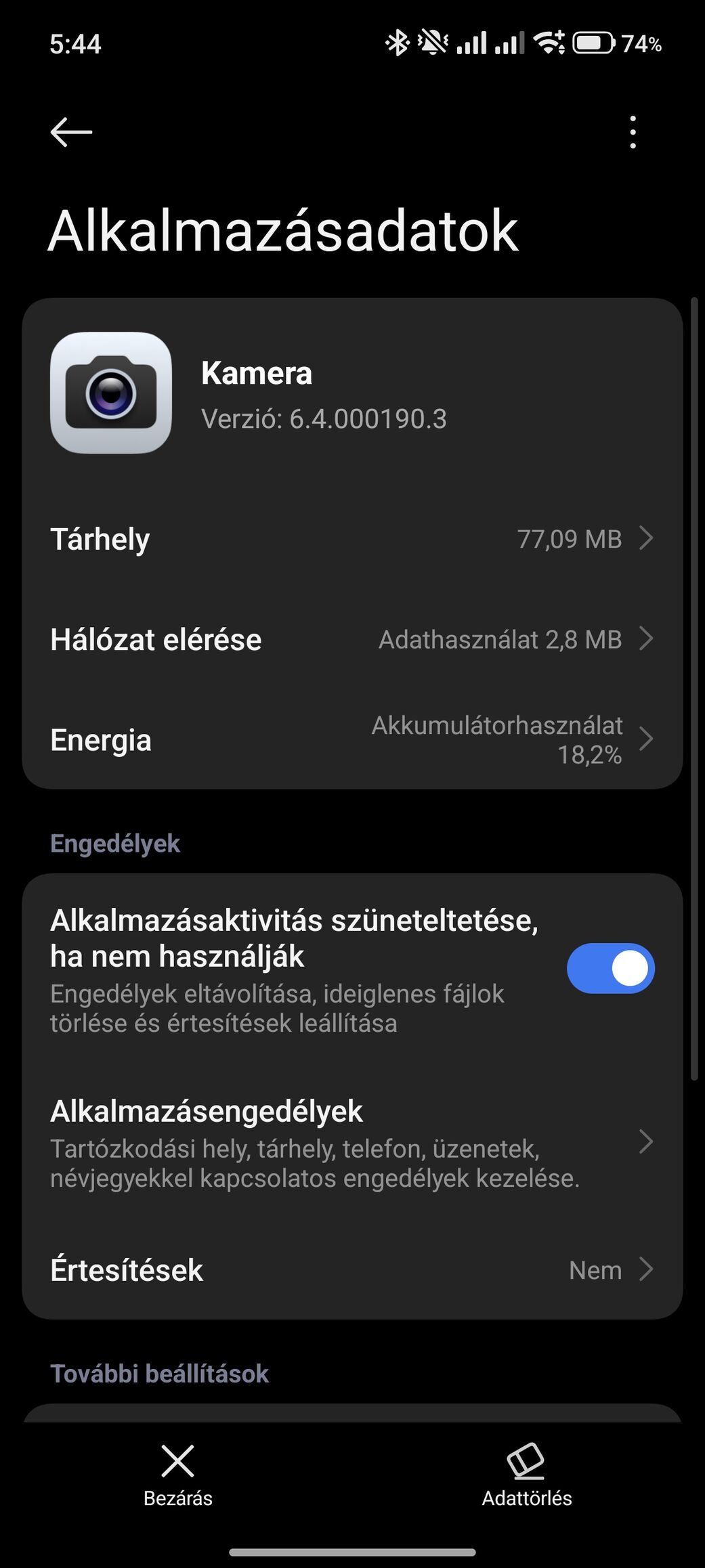
Task: Open the three-dot overflow menu
Action: (x=633, y=132)
